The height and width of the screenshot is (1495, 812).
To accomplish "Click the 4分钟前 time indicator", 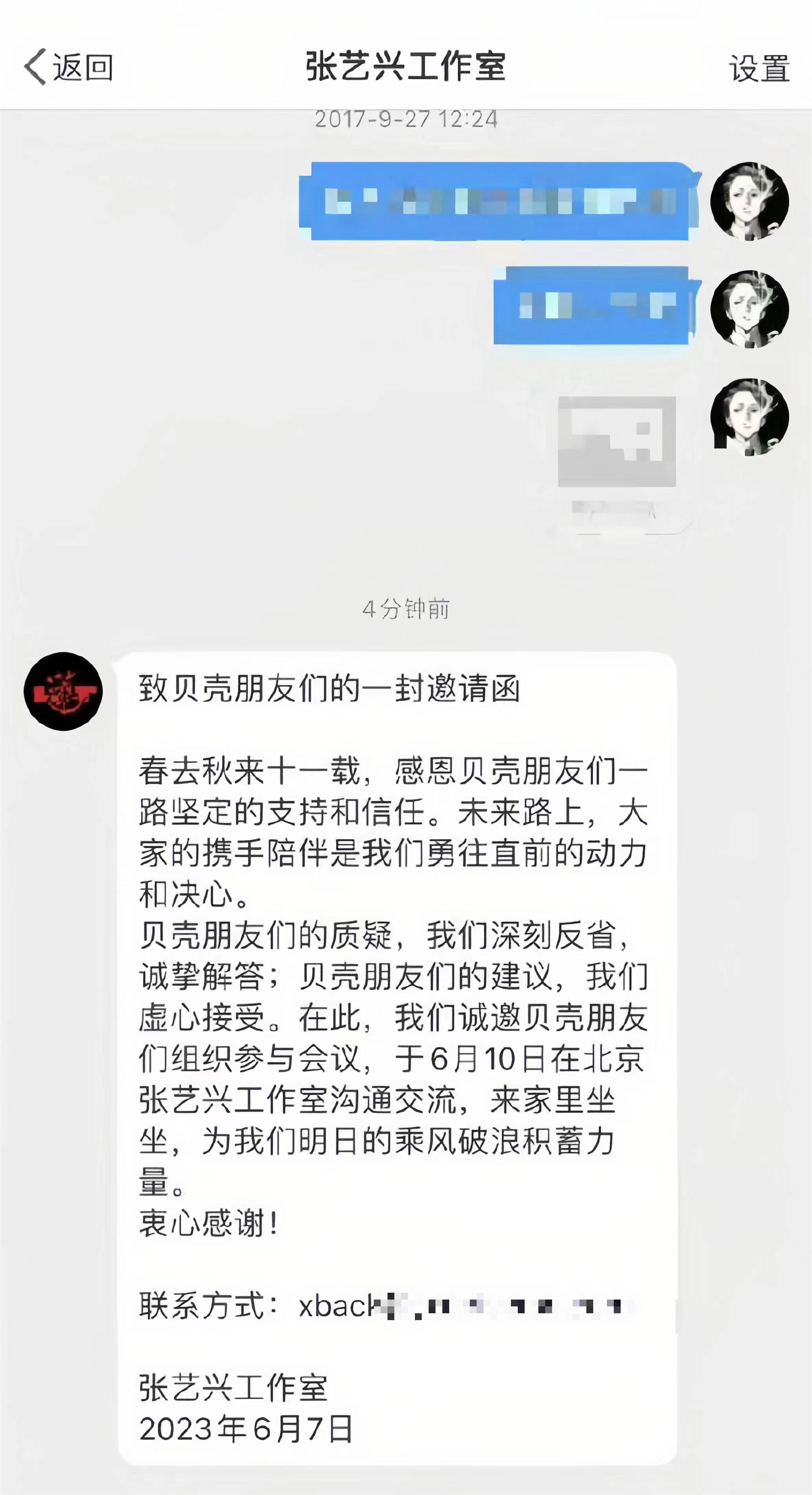I will pos(406,609).
